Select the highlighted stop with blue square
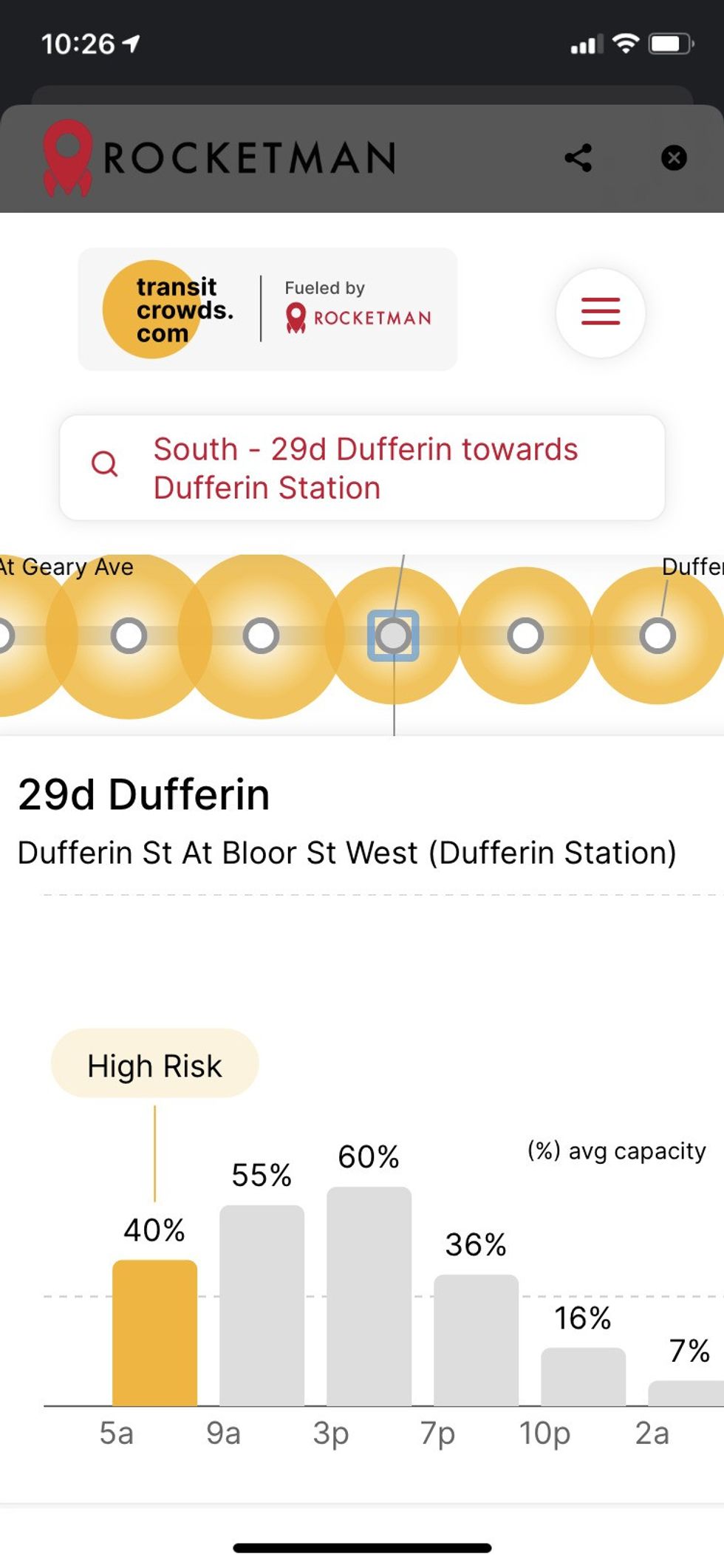This screenshot has height=1568, width=724. [393, 635]
